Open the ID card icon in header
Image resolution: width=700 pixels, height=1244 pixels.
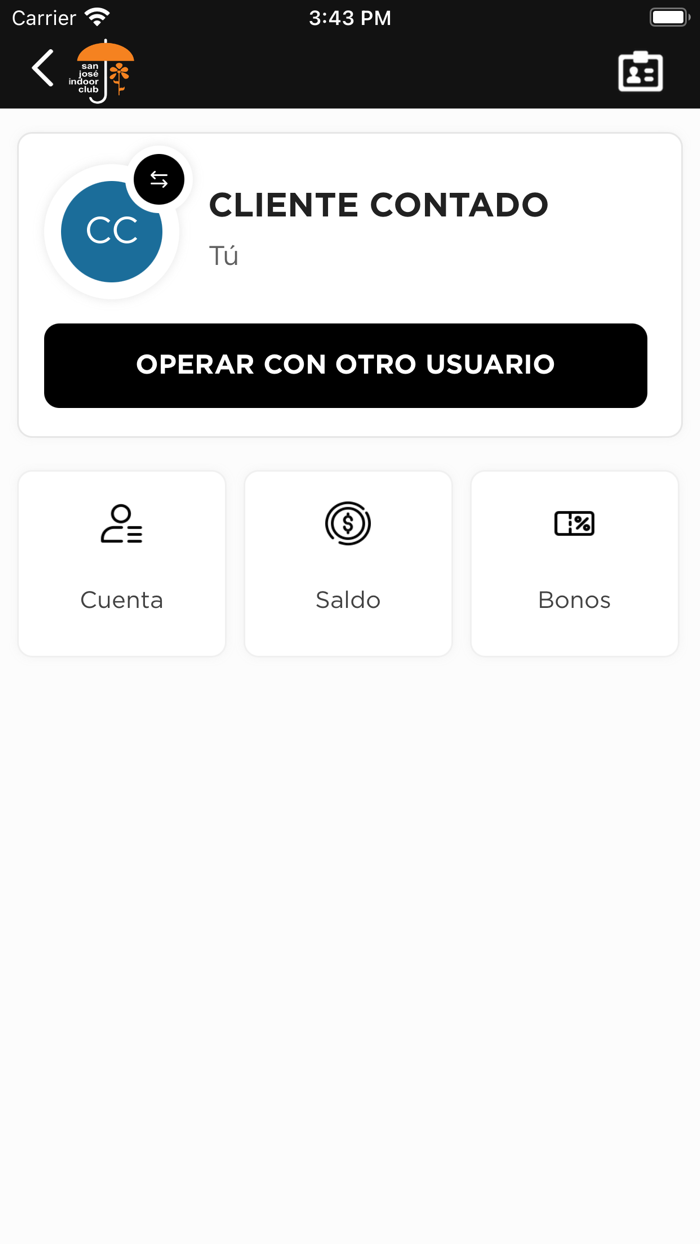pyautogui.click(x=640, y=72)
